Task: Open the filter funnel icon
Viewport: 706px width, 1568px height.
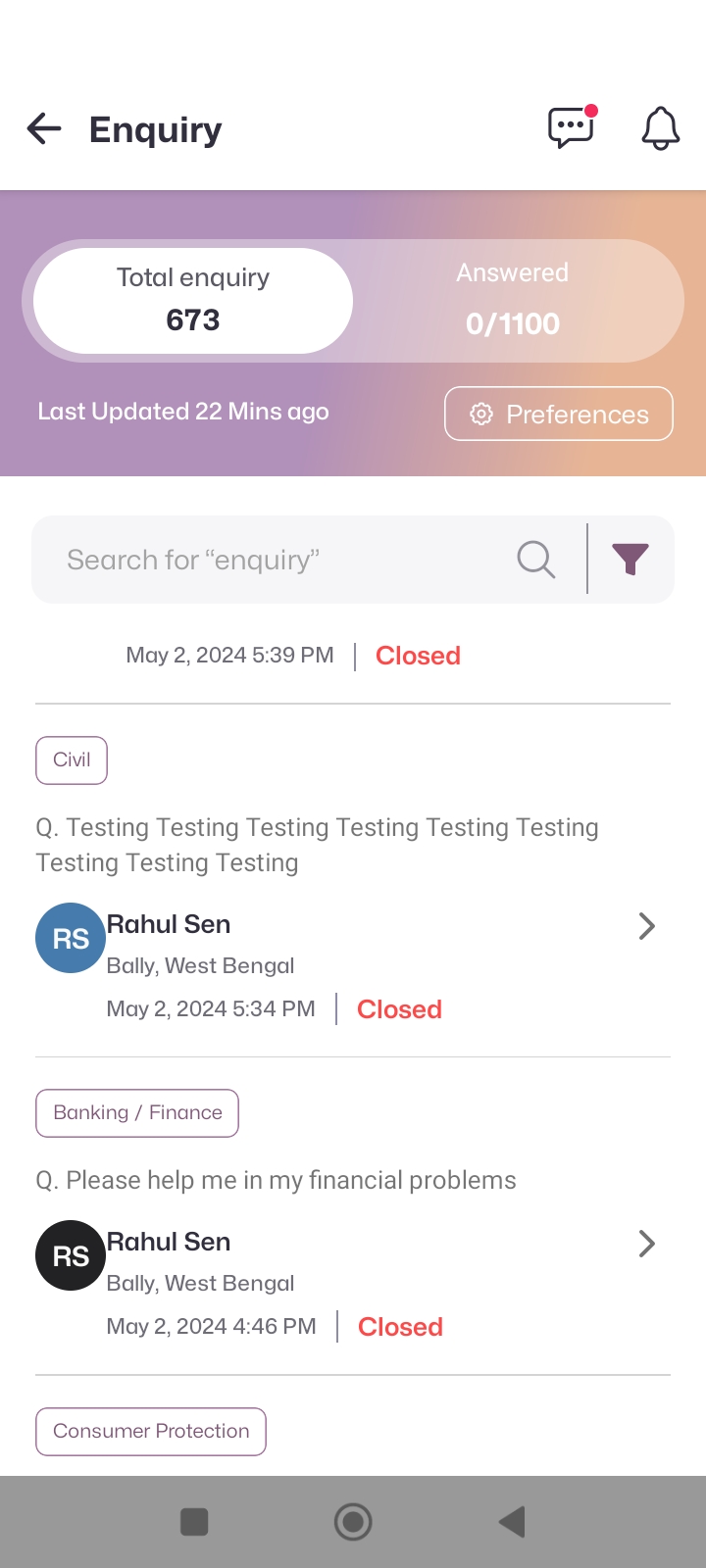Action: point(630,560)
